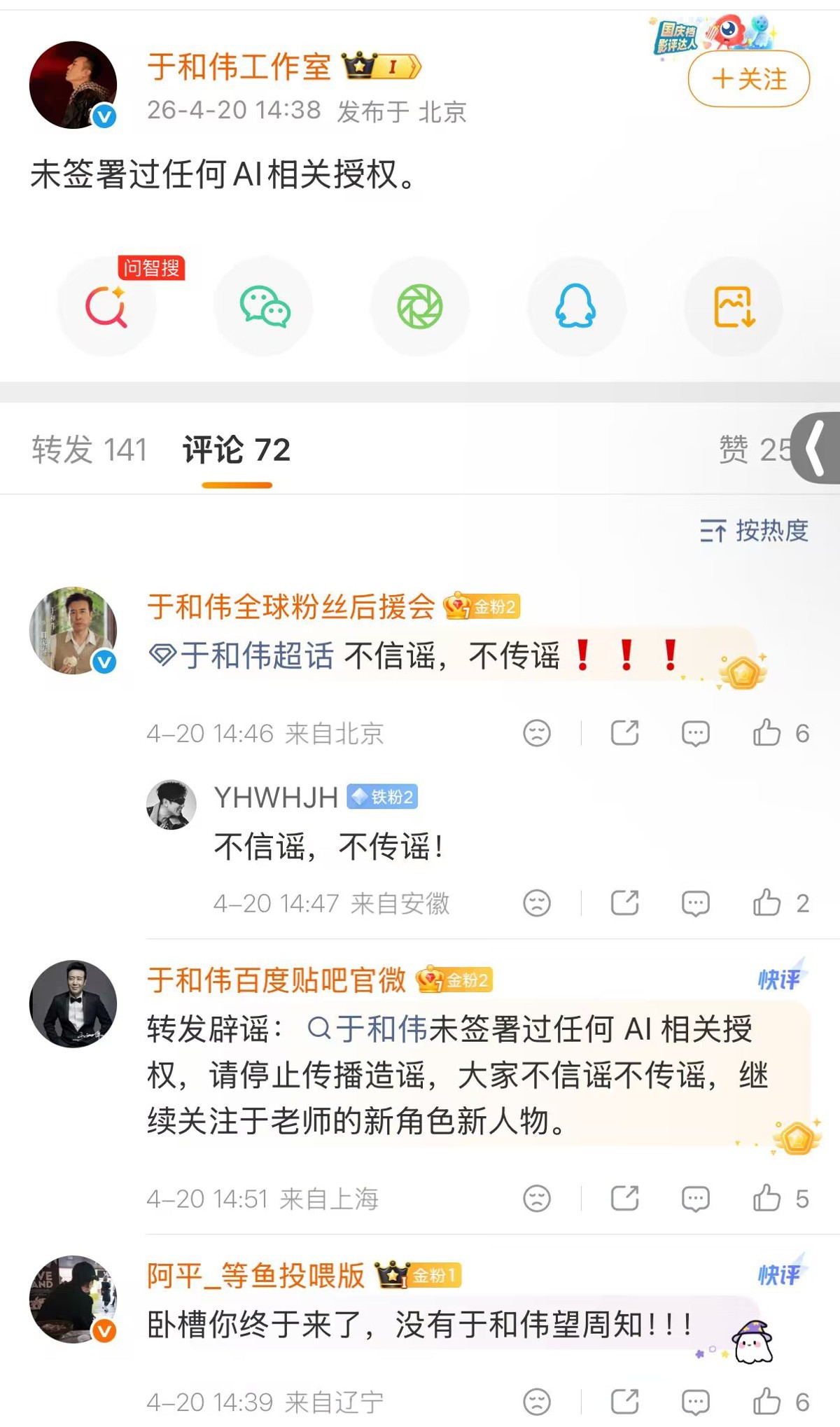Reply to 阿平_等鱼投喂版's comment
The height and width of the screenshot is (1427, 840).
[x=695, y=1402]
